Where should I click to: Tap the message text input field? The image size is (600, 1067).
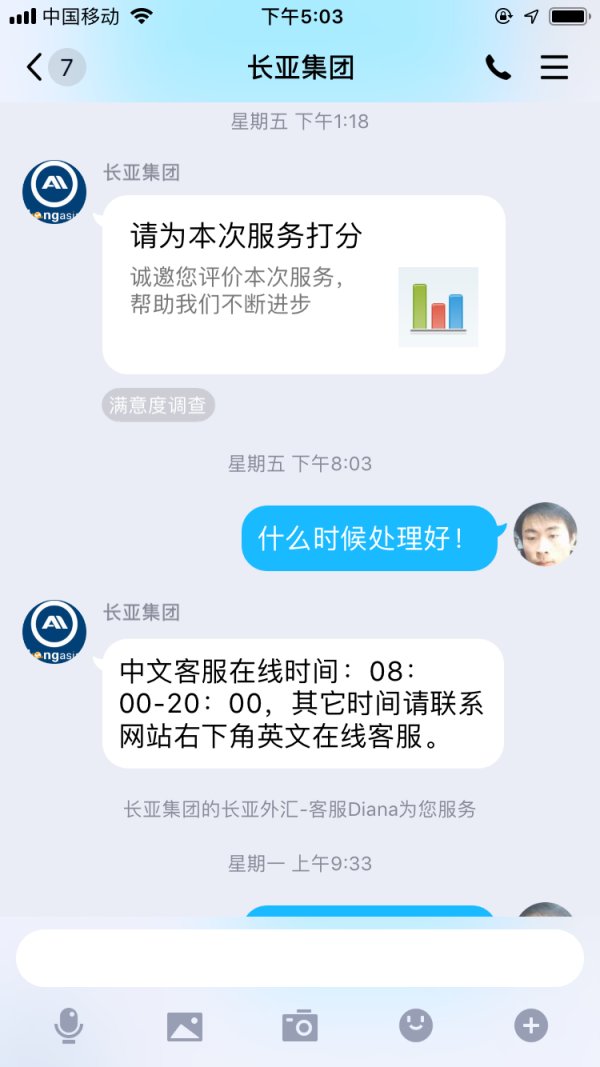point(299,958)
